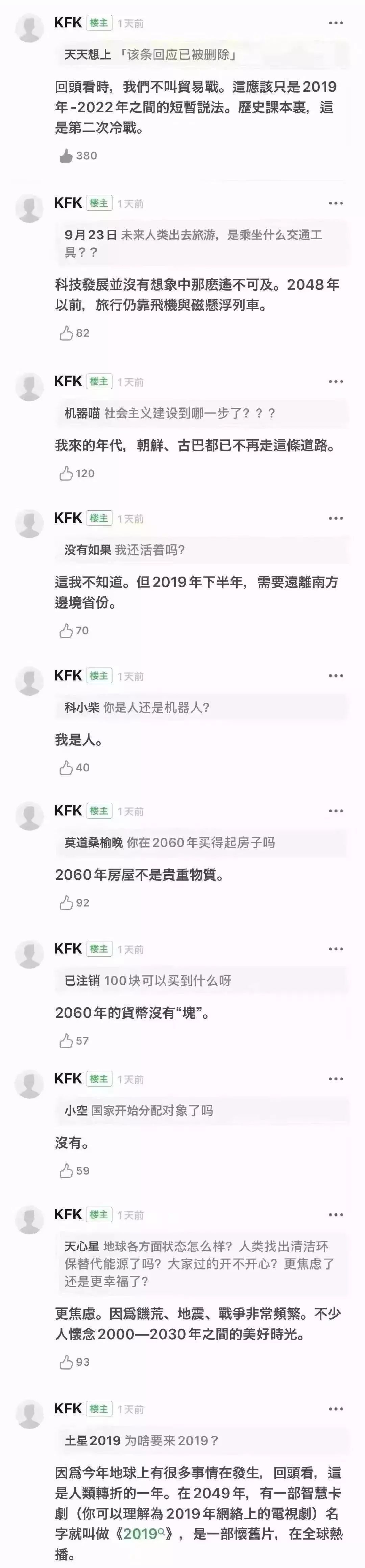Open KFK's profile from the reply to 科小柴
The width and height of the screenshot is (365, 1568).
point(68,675)
